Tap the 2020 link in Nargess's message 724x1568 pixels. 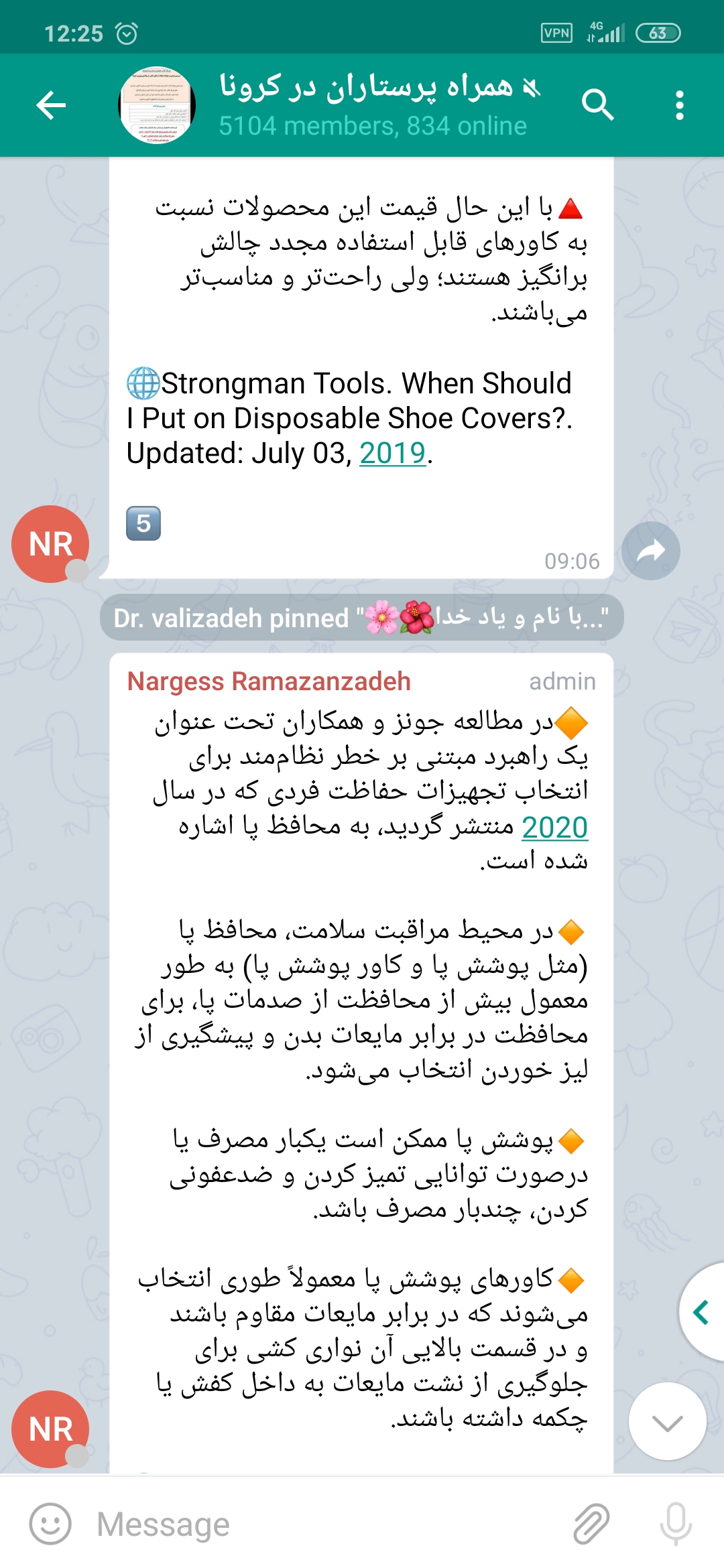(554, 828)
